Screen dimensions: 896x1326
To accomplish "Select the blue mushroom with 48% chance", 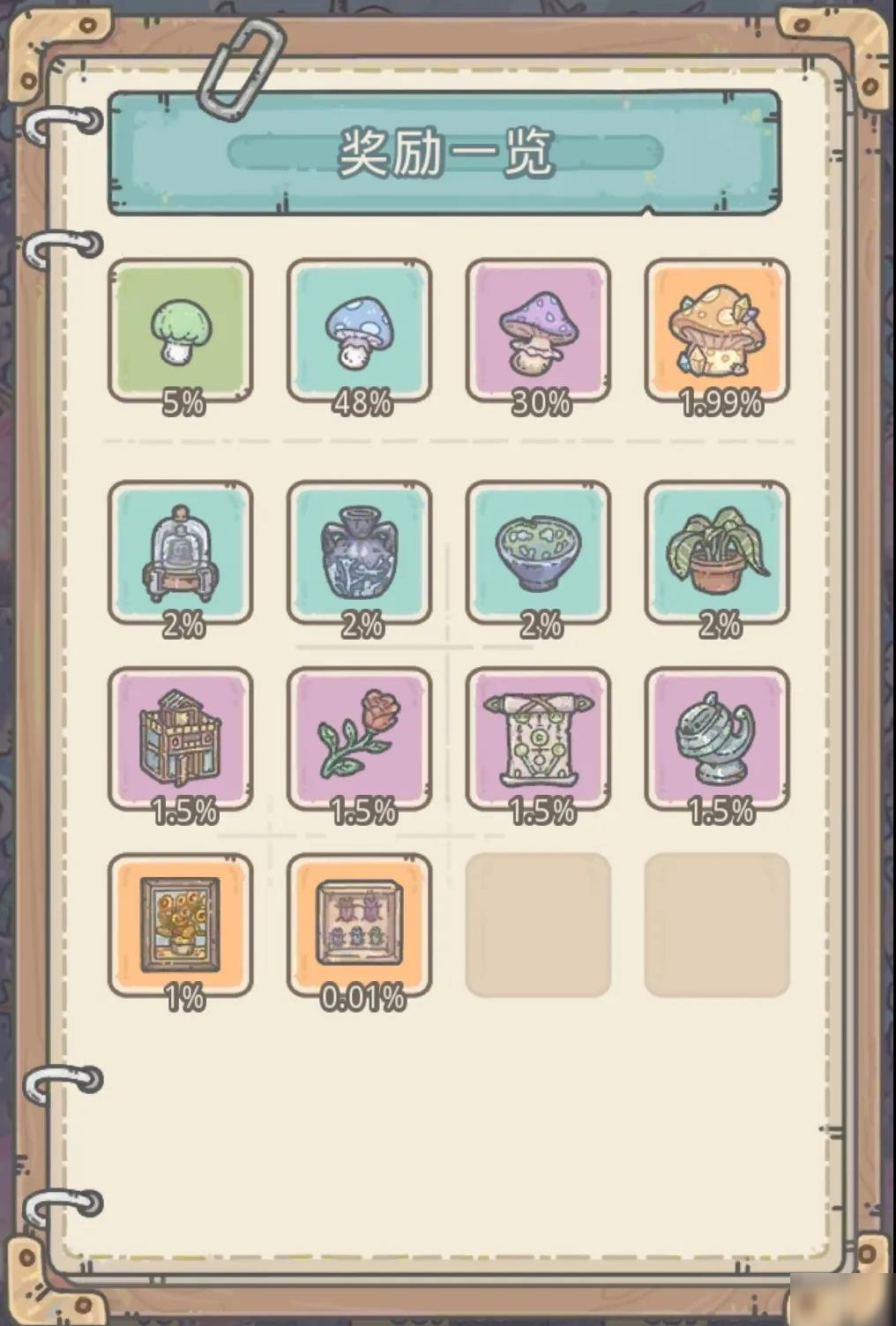I will [x=360, y=331].
